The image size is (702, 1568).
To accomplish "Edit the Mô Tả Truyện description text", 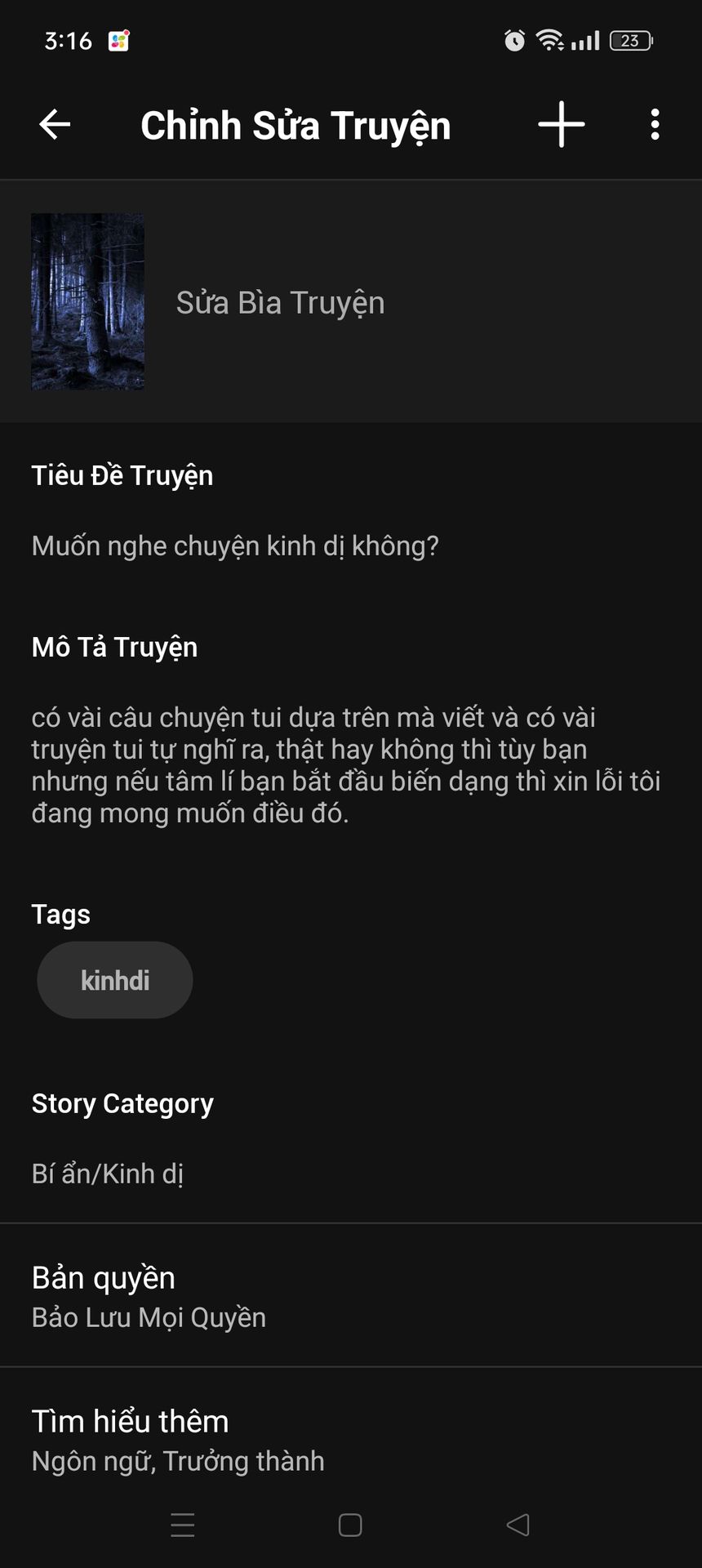I will [346, 765].
